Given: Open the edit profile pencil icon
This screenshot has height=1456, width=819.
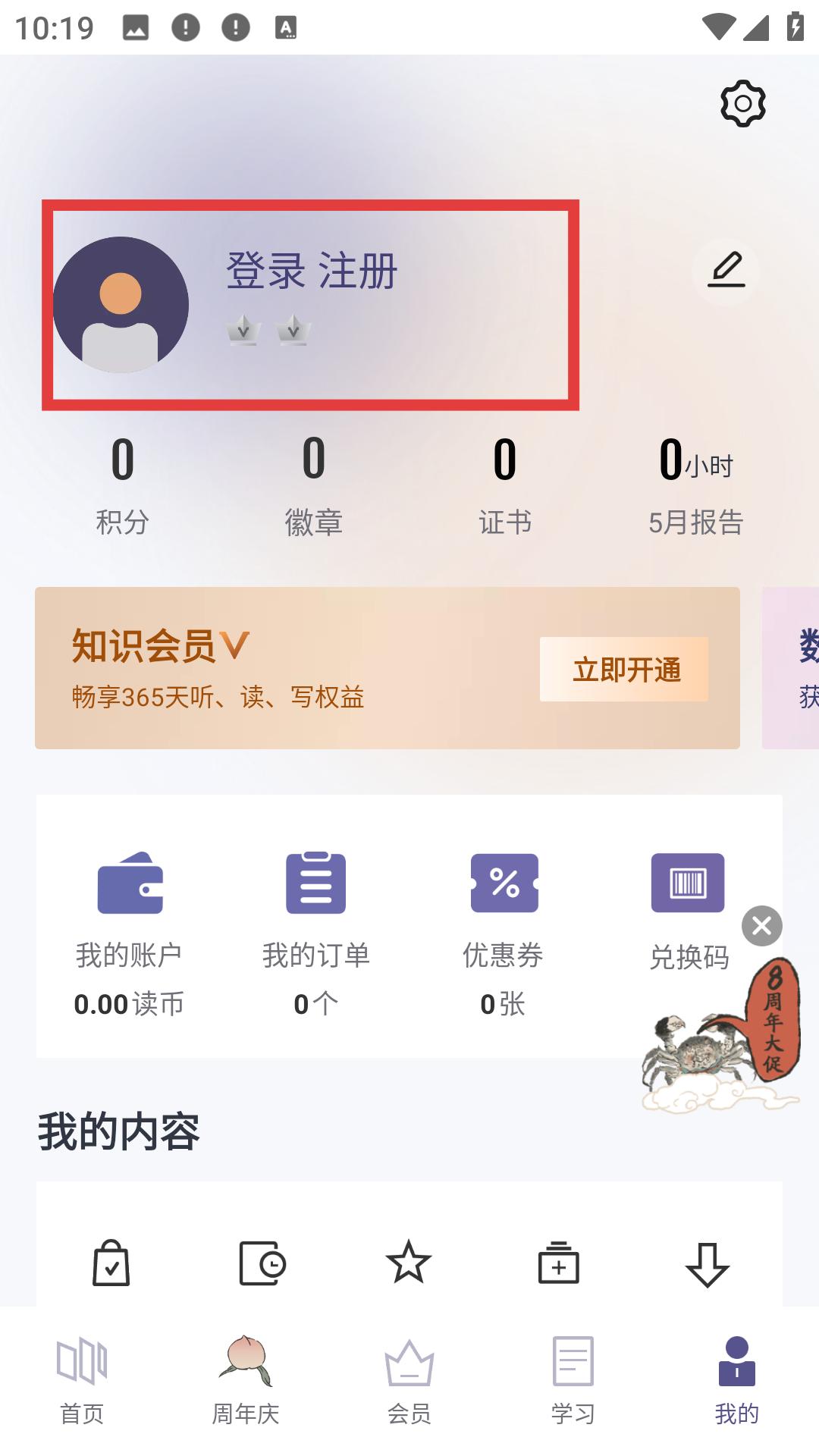Looking at the screenshot, I should pos(726,271).
